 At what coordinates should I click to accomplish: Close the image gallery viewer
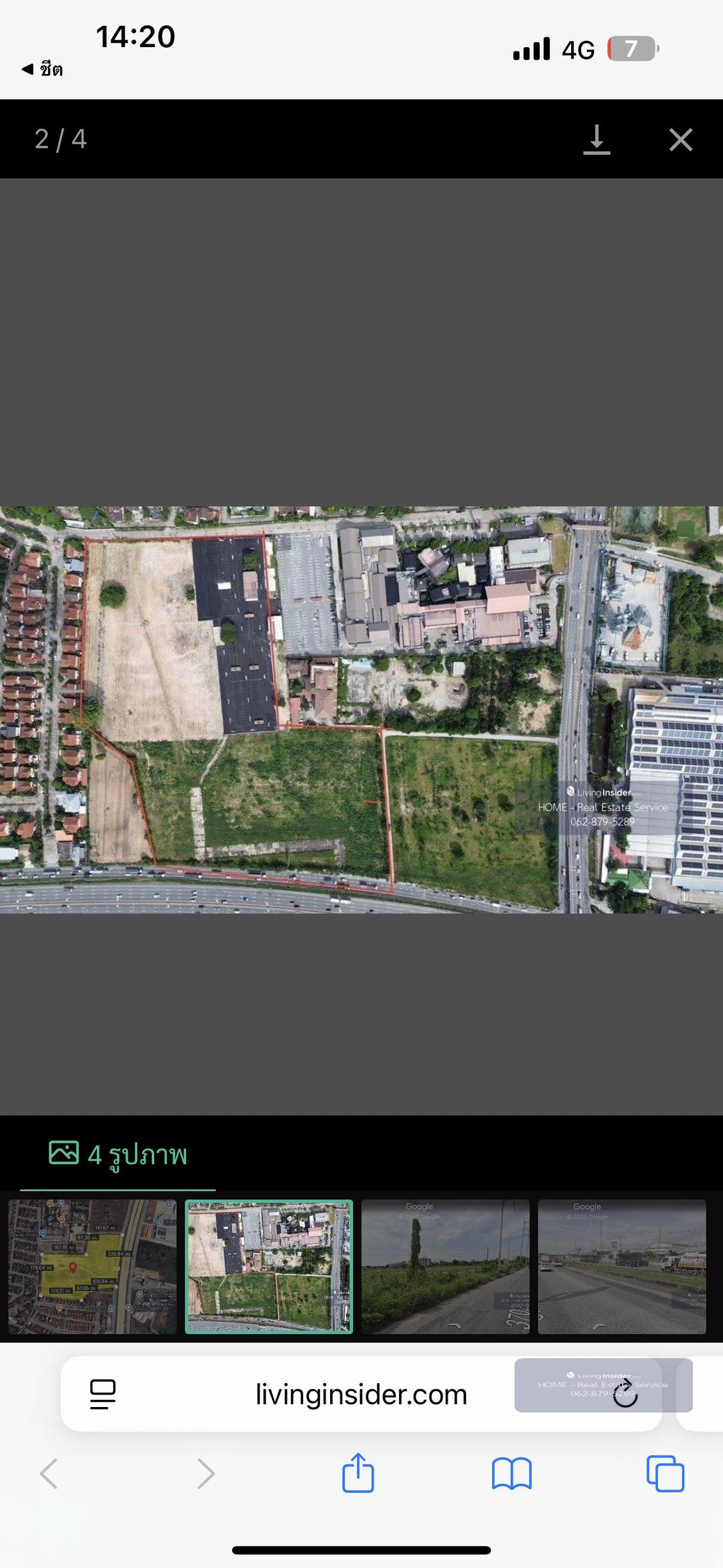coord(680,139)
